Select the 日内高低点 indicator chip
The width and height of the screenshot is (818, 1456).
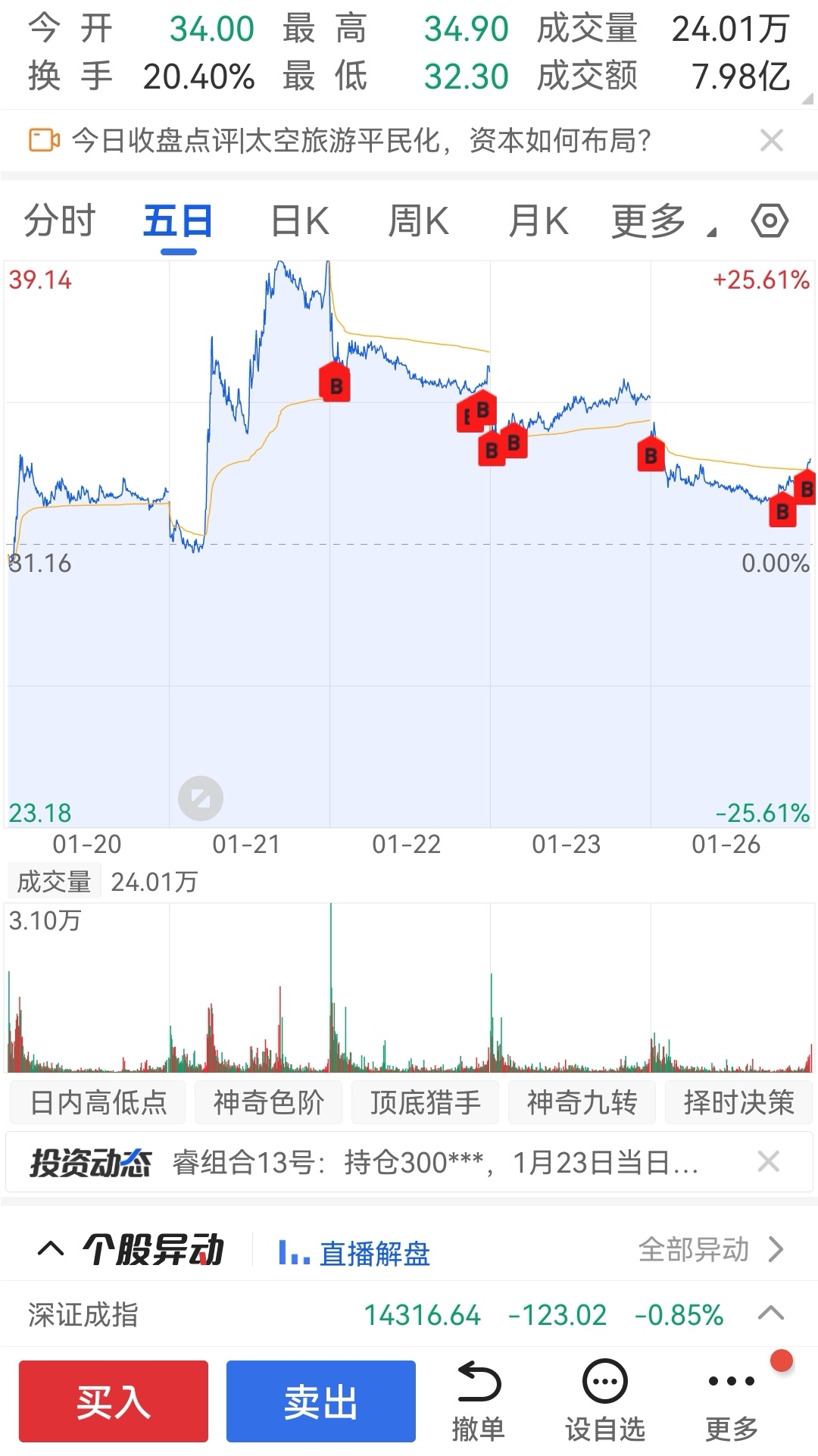tap(98, 1102)
